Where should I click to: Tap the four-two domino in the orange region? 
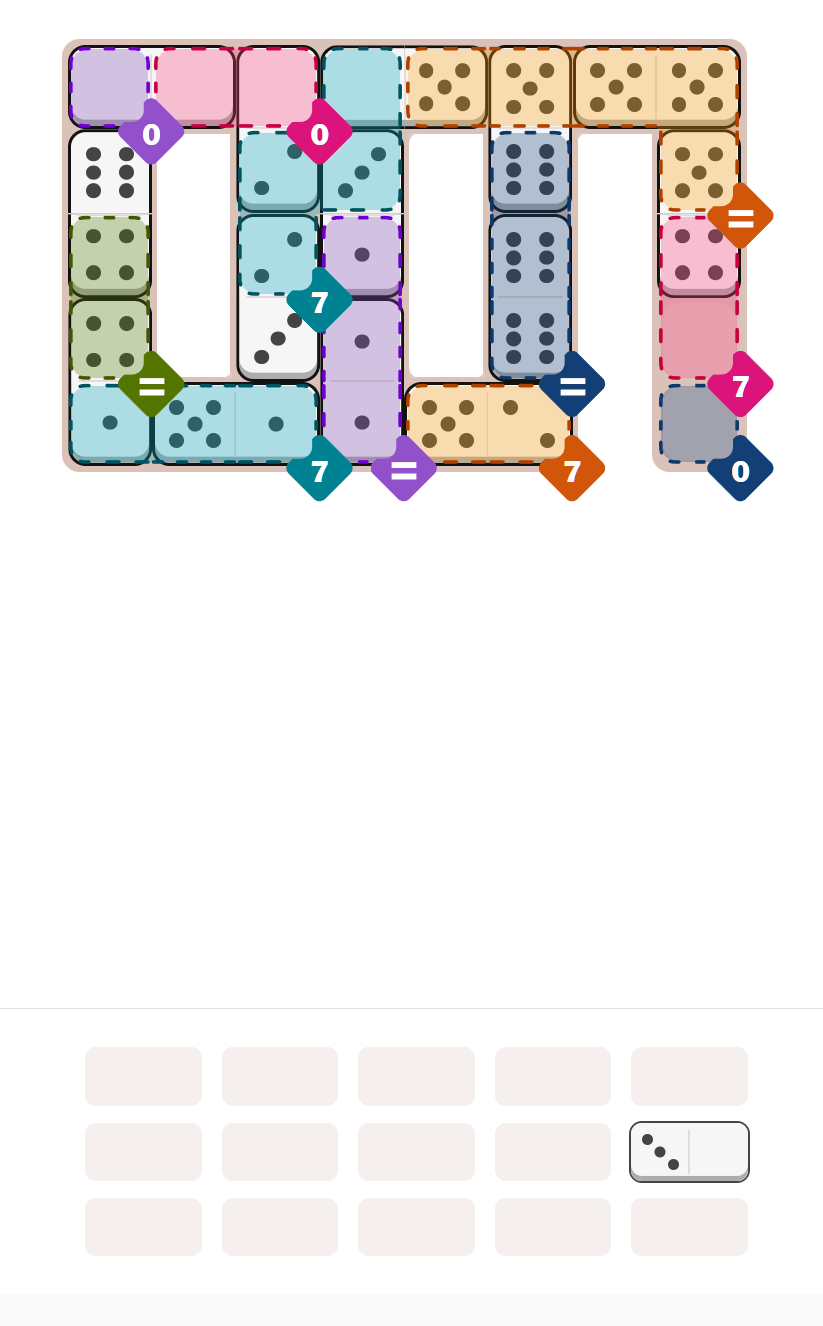pyautogui.click(x=487, y=423)
